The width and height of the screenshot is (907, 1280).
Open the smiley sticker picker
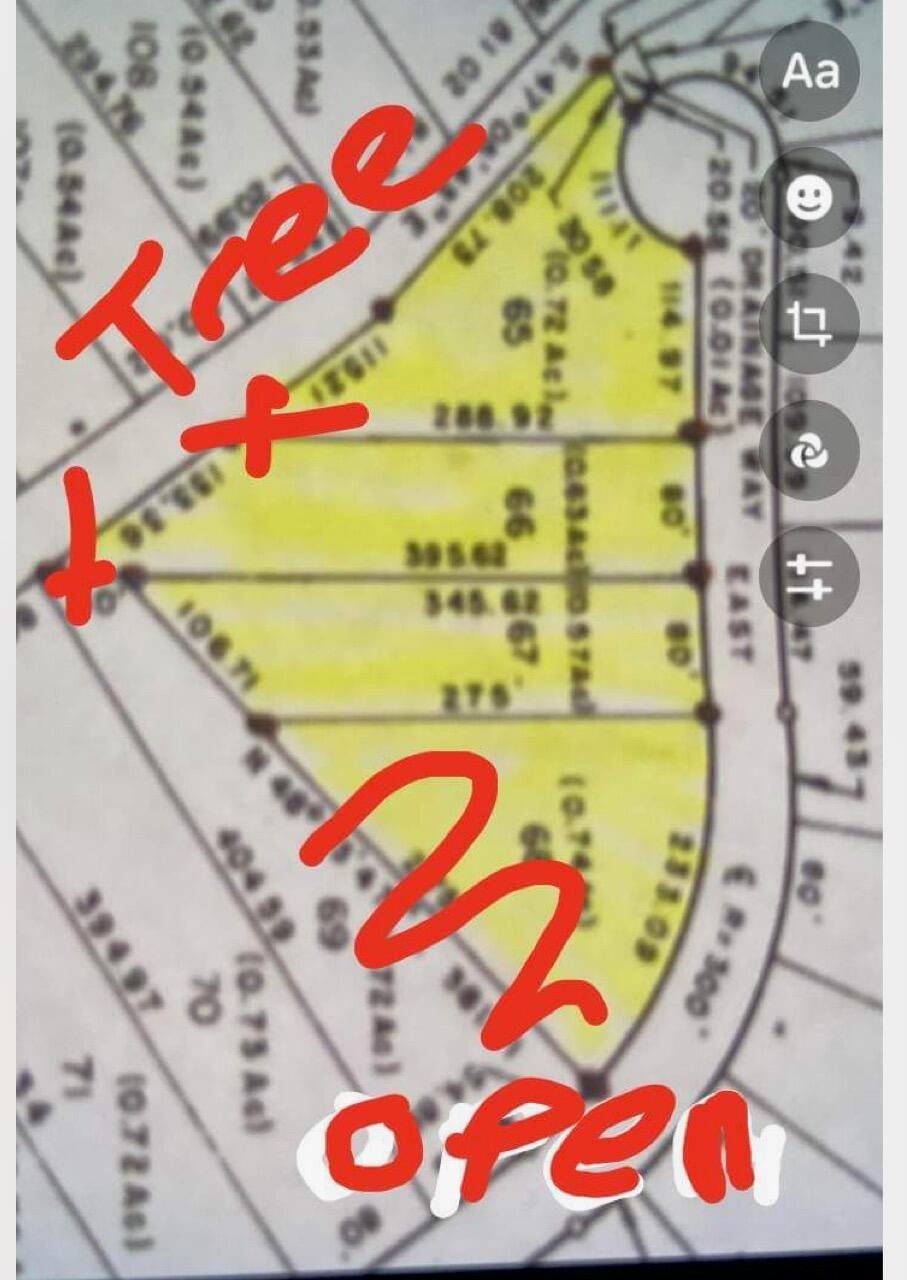[809, 198]
